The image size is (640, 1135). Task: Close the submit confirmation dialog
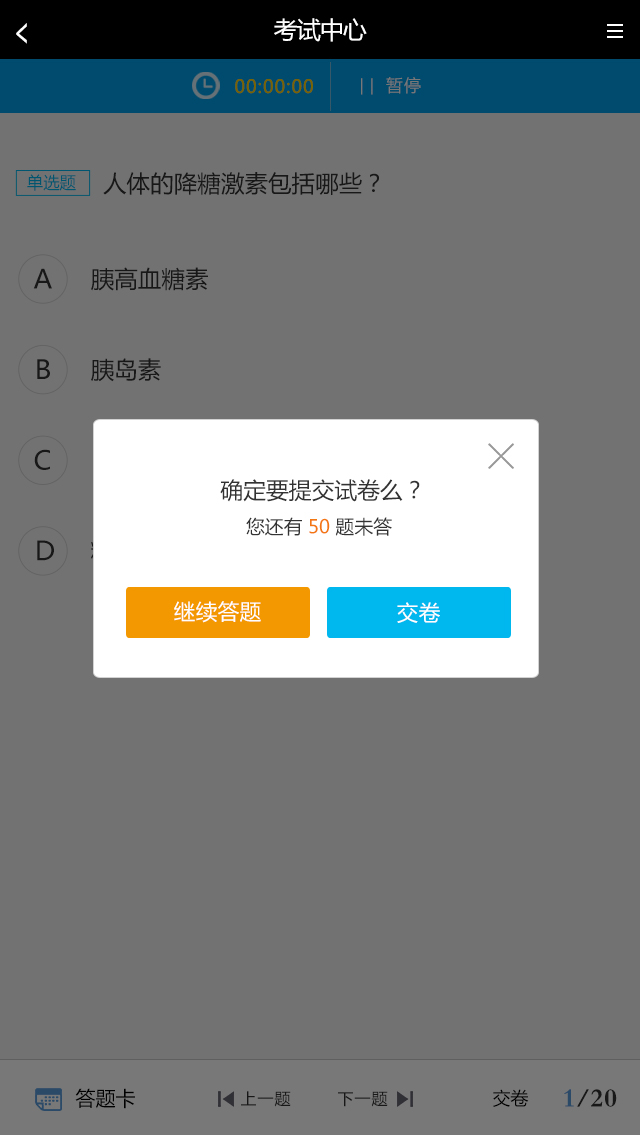[500, 456]
